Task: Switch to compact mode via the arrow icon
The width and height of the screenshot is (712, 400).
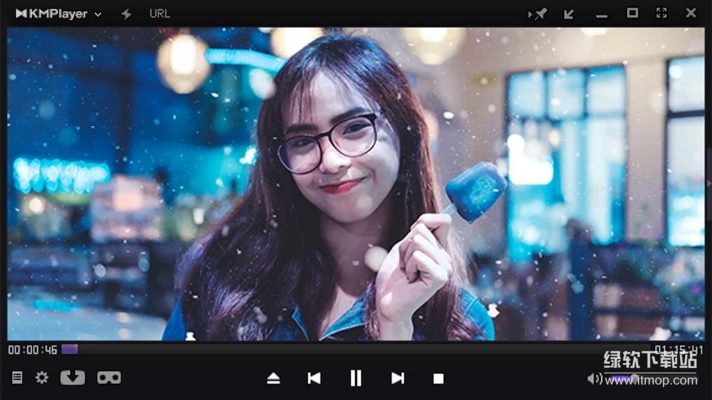Action: point(570,13)
